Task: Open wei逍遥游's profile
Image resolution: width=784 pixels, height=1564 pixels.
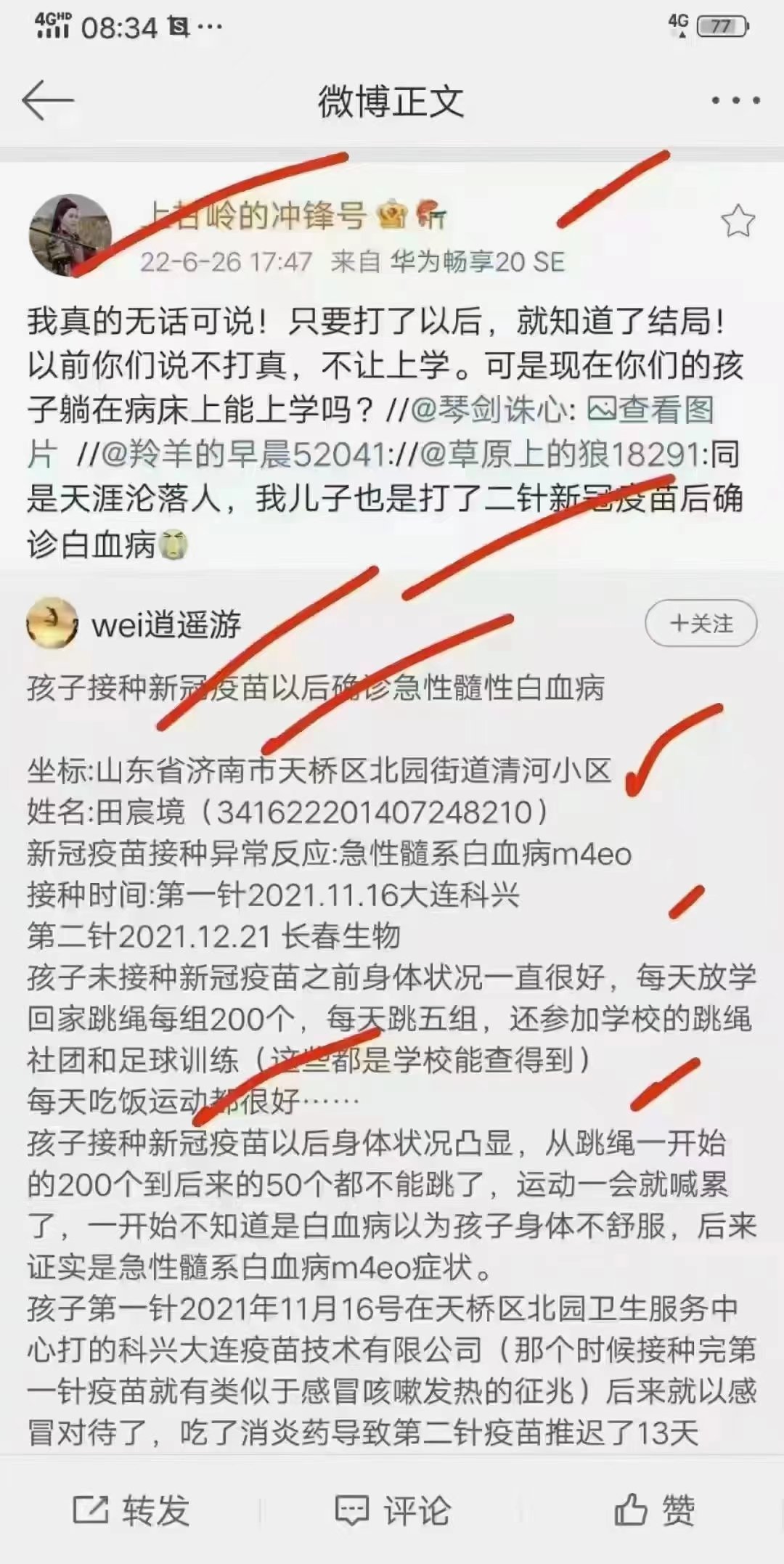Action: click(166, 624)
